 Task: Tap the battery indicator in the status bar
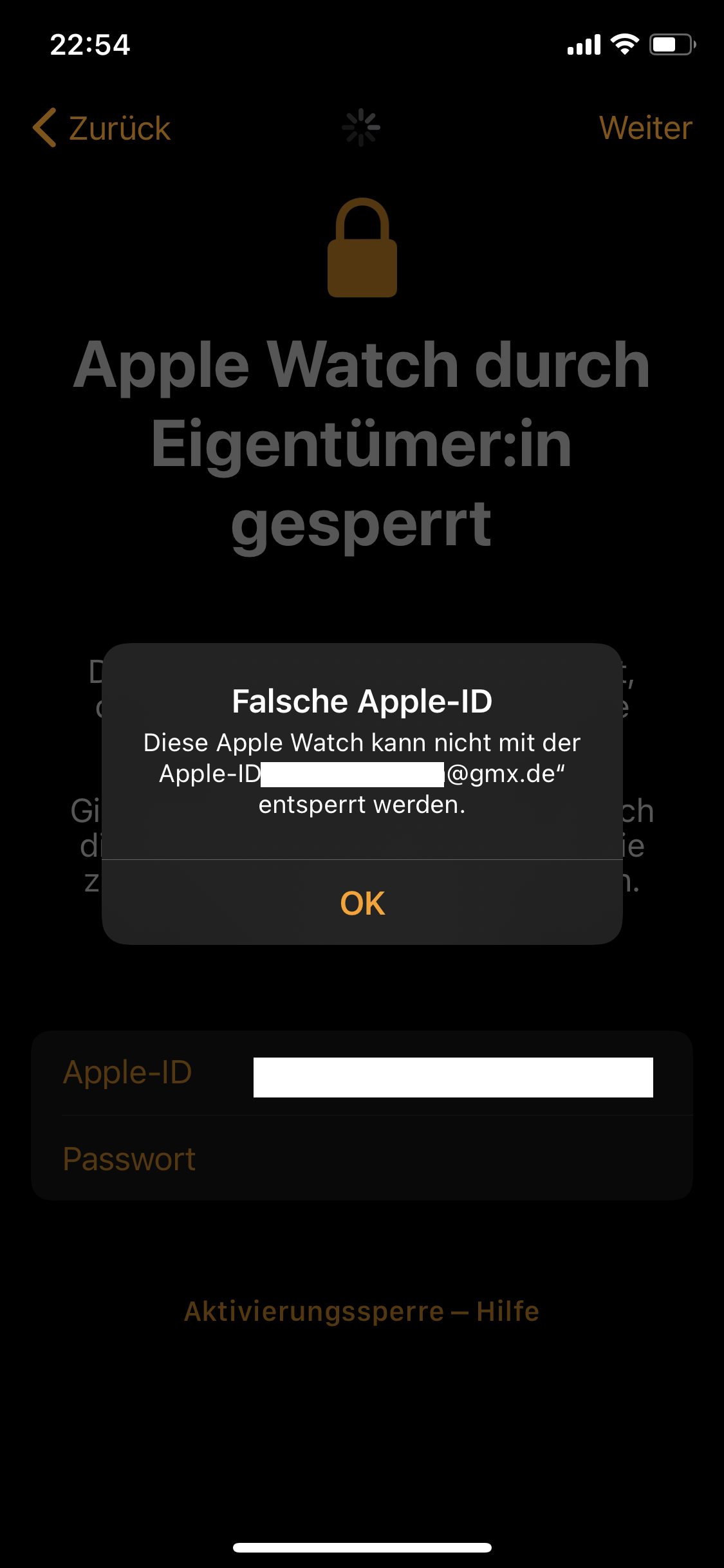[669, 44]
